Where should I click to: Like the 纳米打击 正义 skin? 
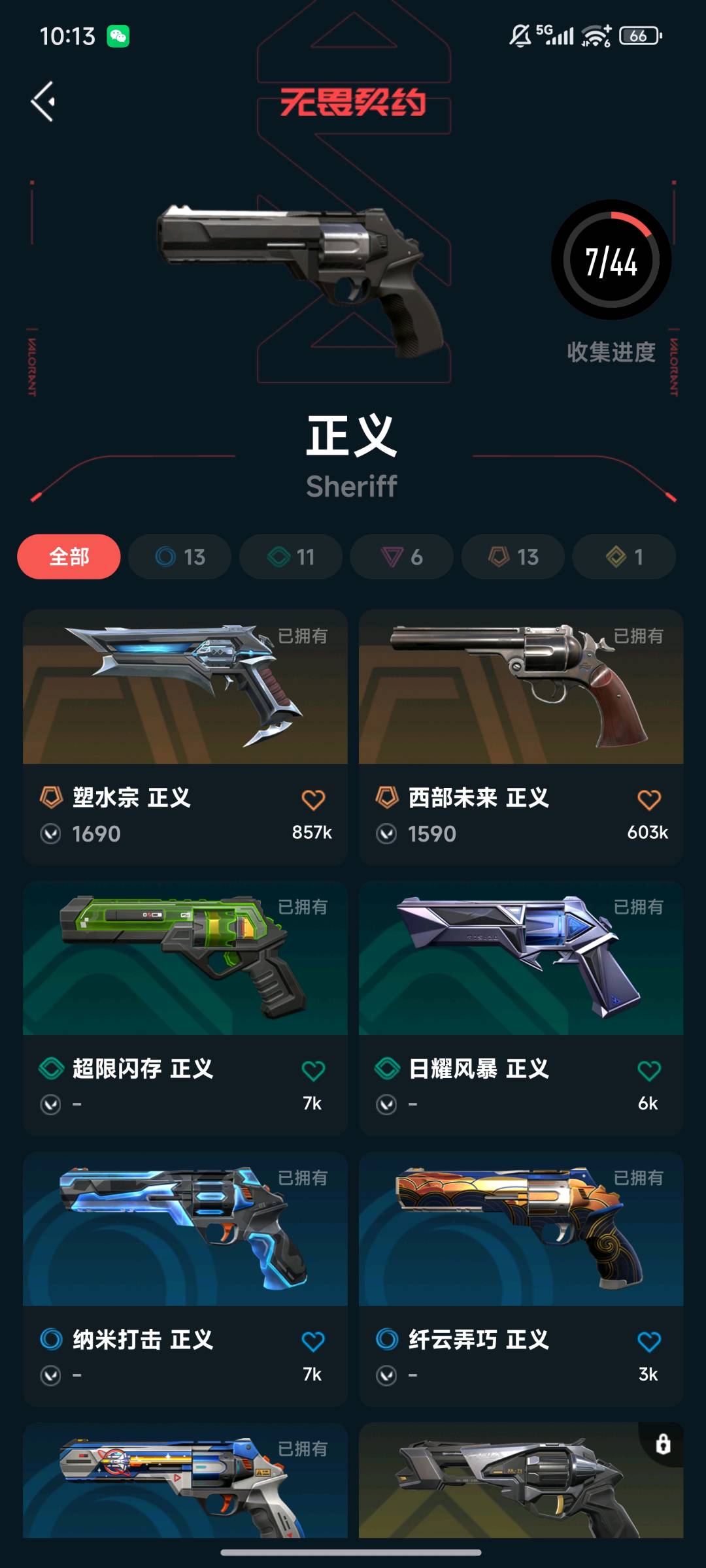(x=313, y=1342)
